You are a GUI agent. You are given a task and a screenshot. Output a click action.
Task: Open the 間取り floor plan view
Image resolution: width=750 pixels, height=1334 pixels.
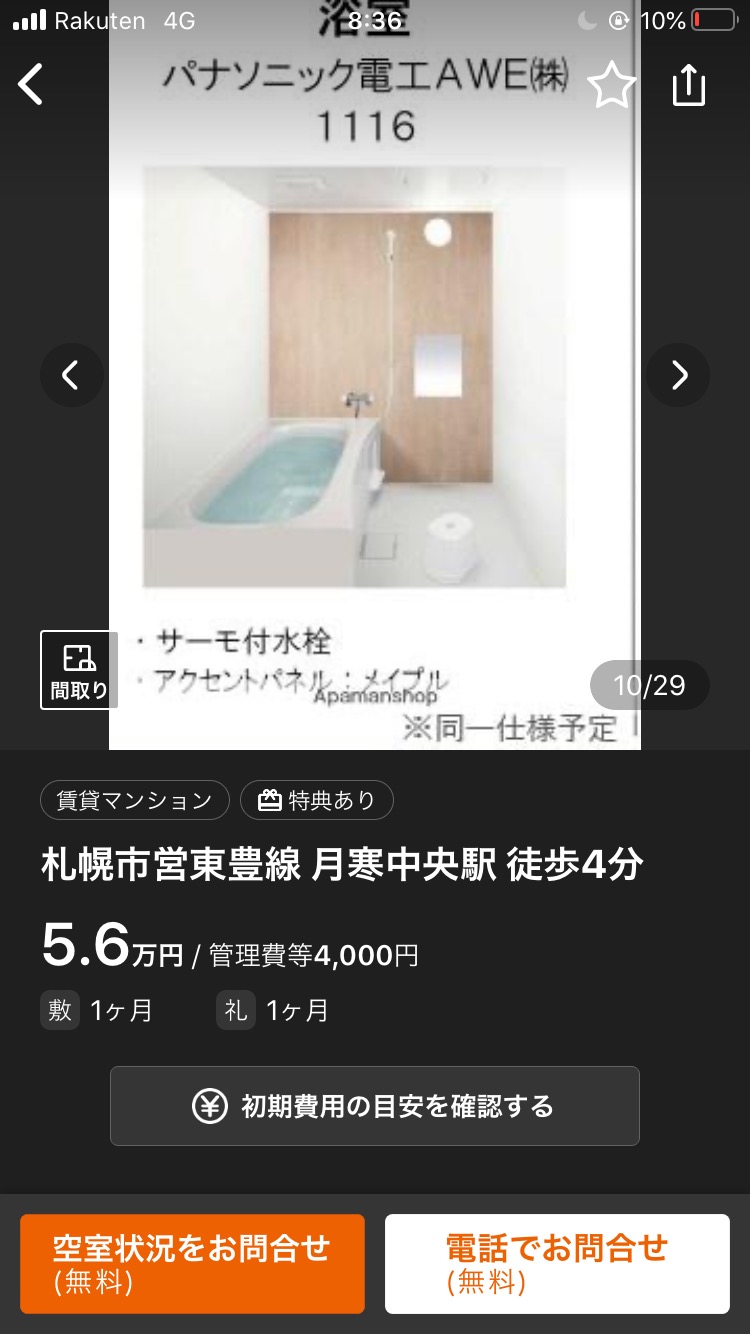pyautogui.click(x=79, y=670)
